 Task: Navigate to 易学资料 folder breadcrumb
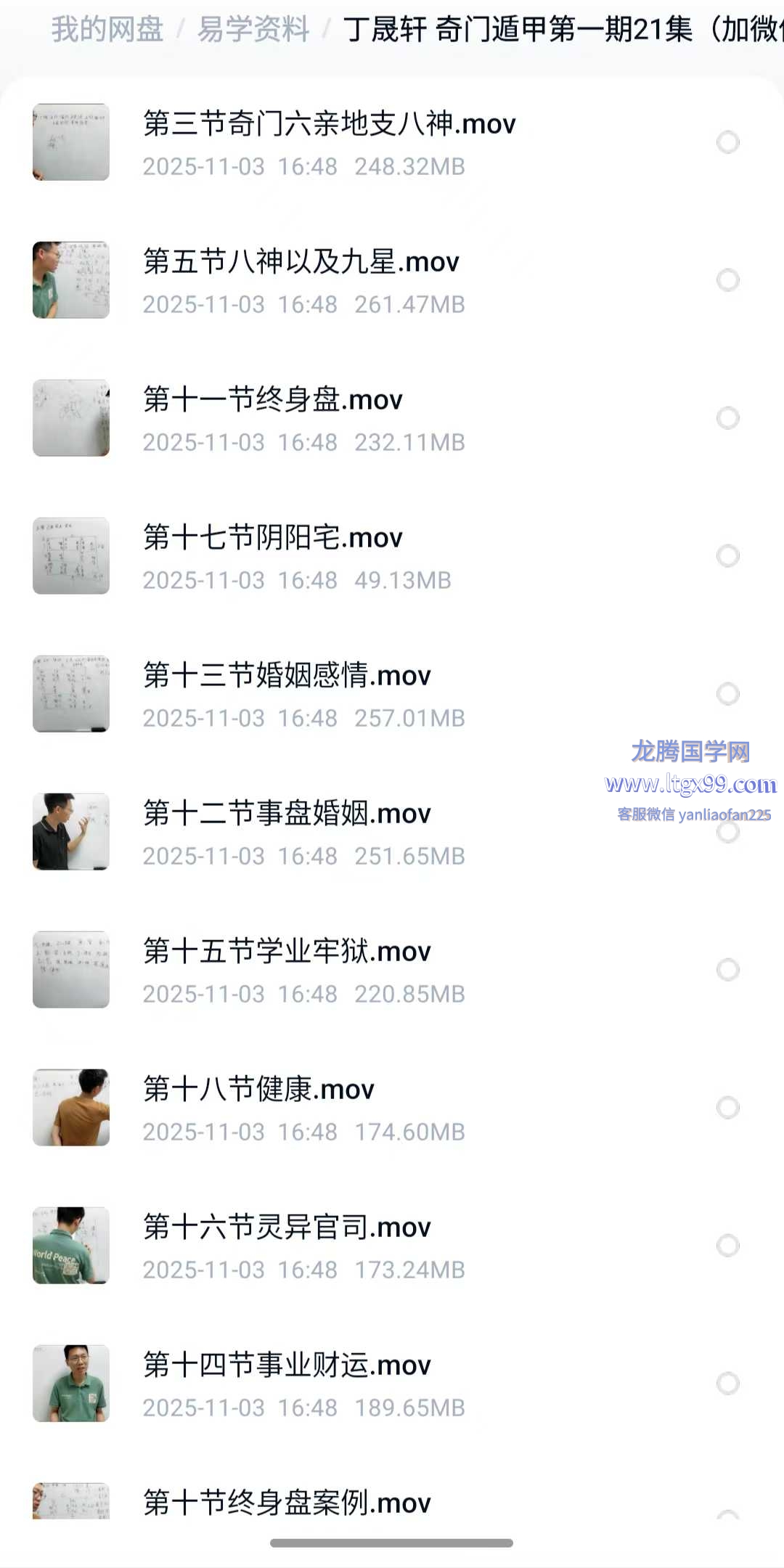point(253,30)
